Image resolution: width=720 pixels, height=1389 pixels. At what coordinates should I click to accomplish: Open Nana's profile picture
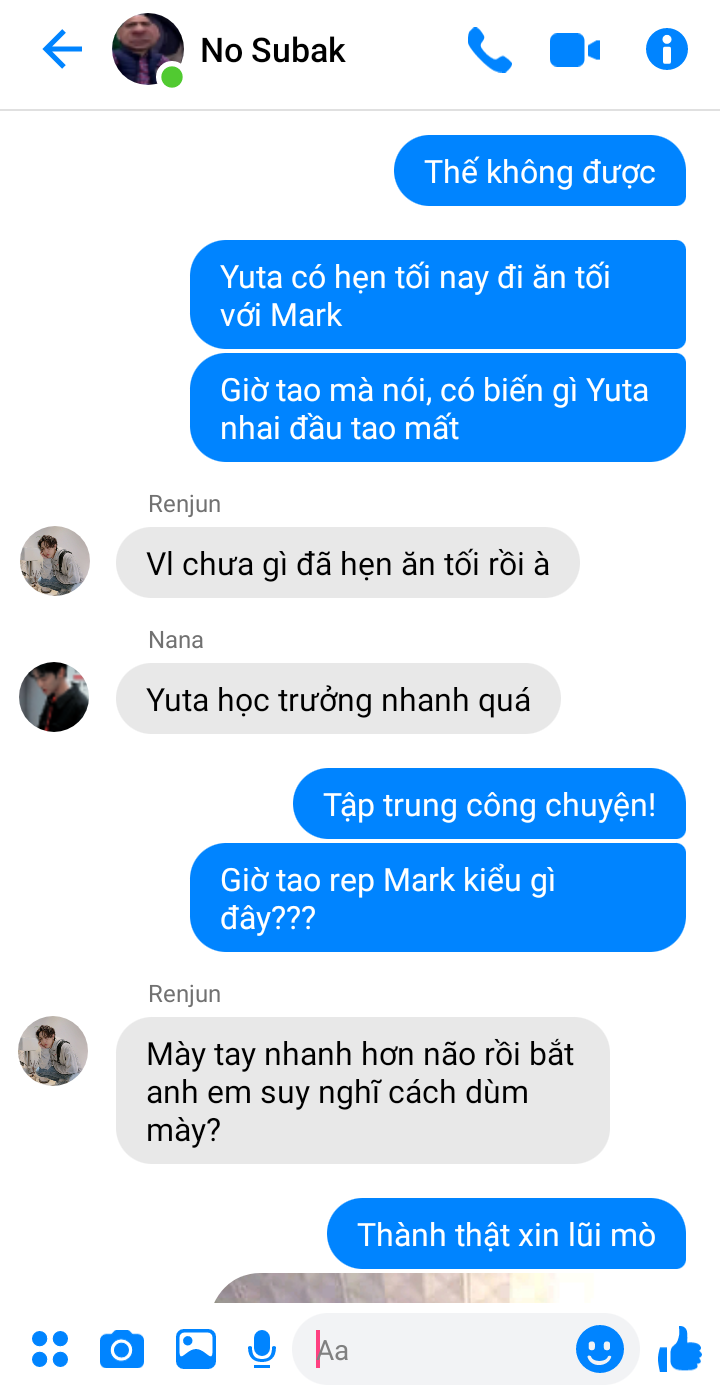click(54, 697)
